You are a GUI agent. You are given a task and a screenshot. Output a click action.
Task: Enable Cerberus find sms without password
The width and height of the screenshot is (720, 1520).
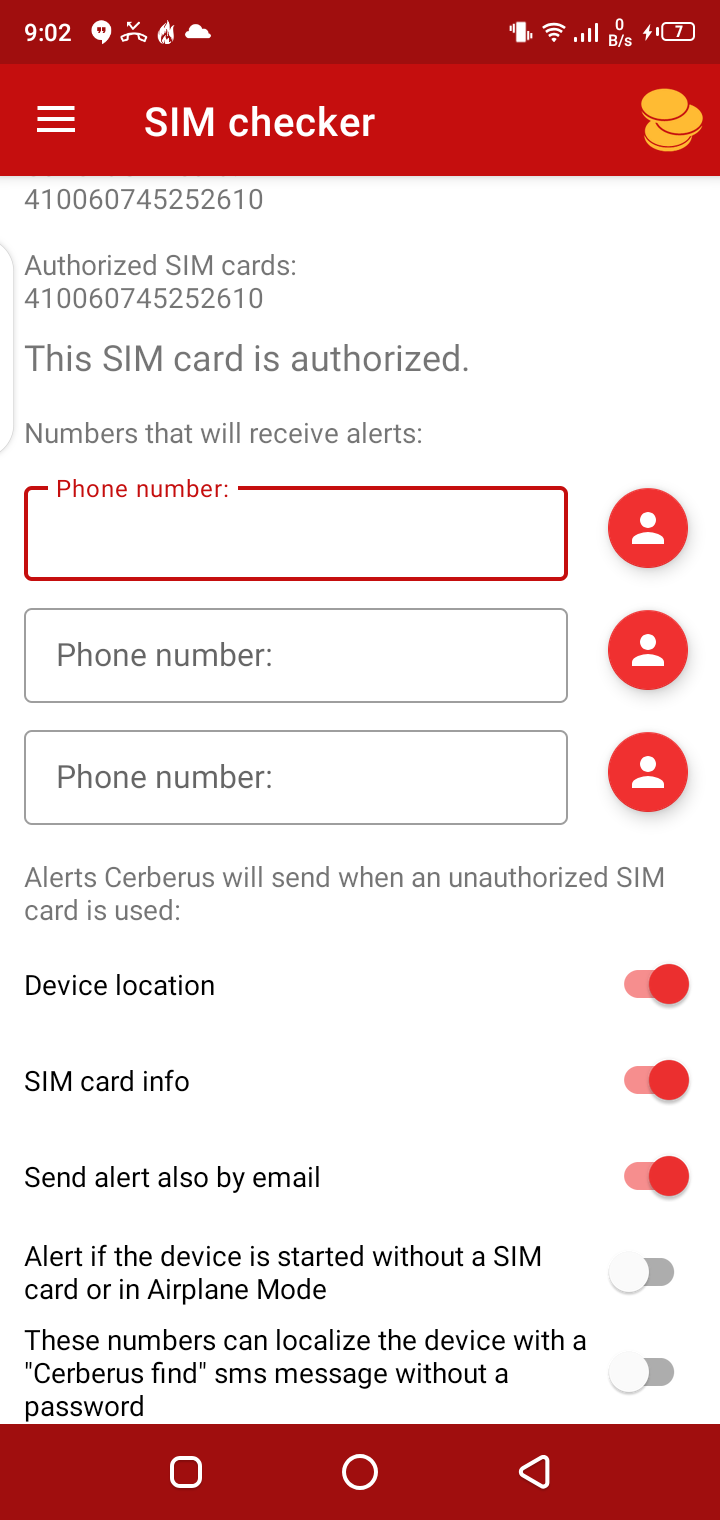click(x=642, y=1373)
